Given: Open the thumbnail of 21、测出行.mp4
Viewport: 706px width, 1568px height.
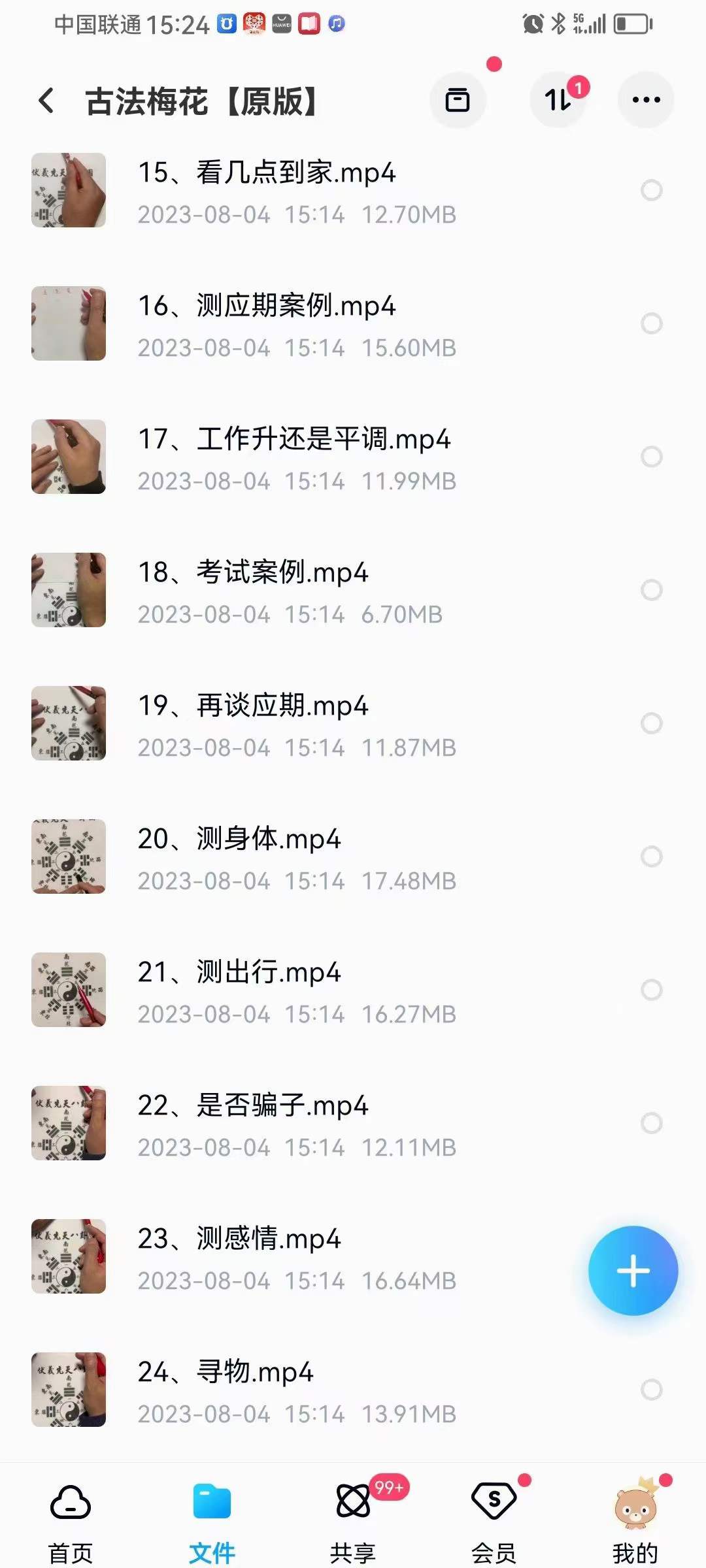Looking at the screenshot, I should coord(69,990).
